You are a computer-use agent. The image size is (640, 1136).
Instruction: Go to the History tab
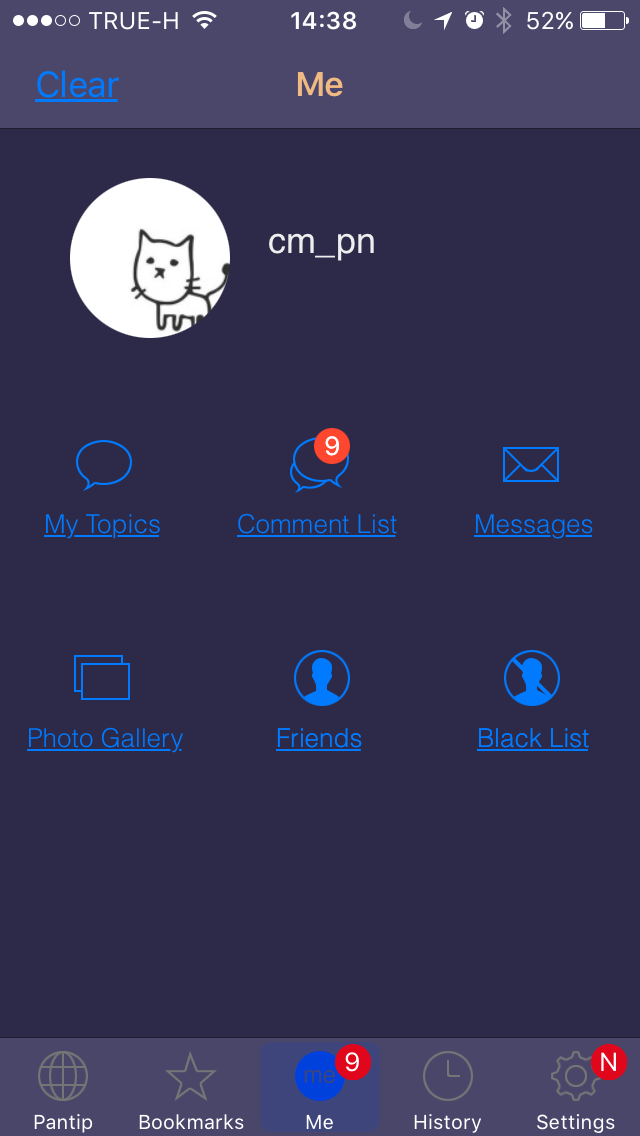coord(447,1090)
